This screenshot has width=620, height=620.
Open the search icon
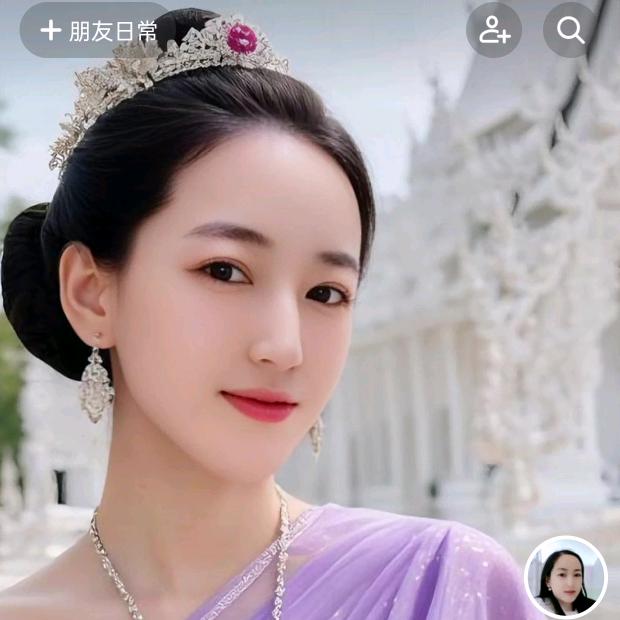pyautogui.click(x=570, y=30)
